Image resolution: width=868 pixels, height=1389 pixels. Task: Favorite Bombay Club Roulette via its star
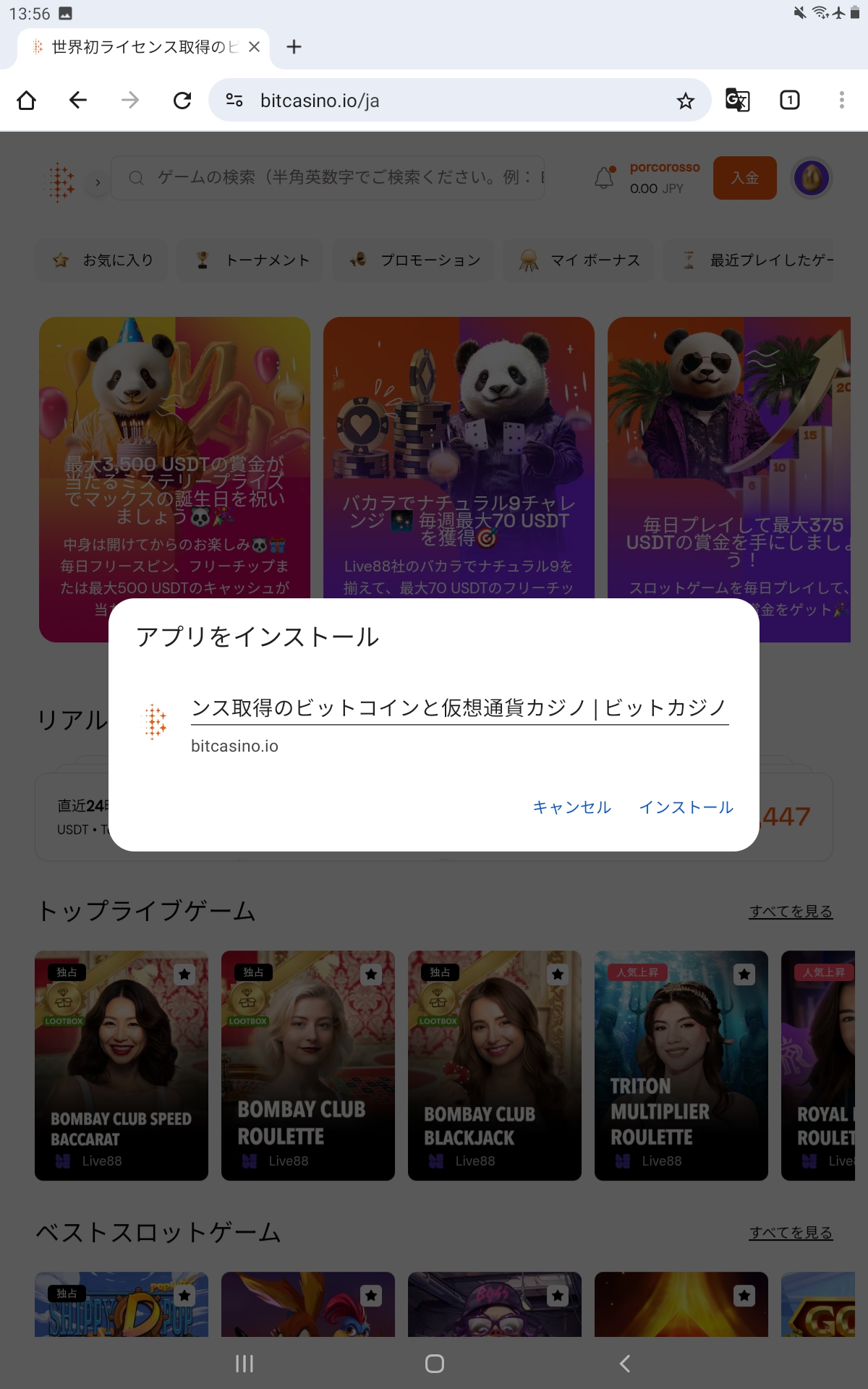(371, 974)
